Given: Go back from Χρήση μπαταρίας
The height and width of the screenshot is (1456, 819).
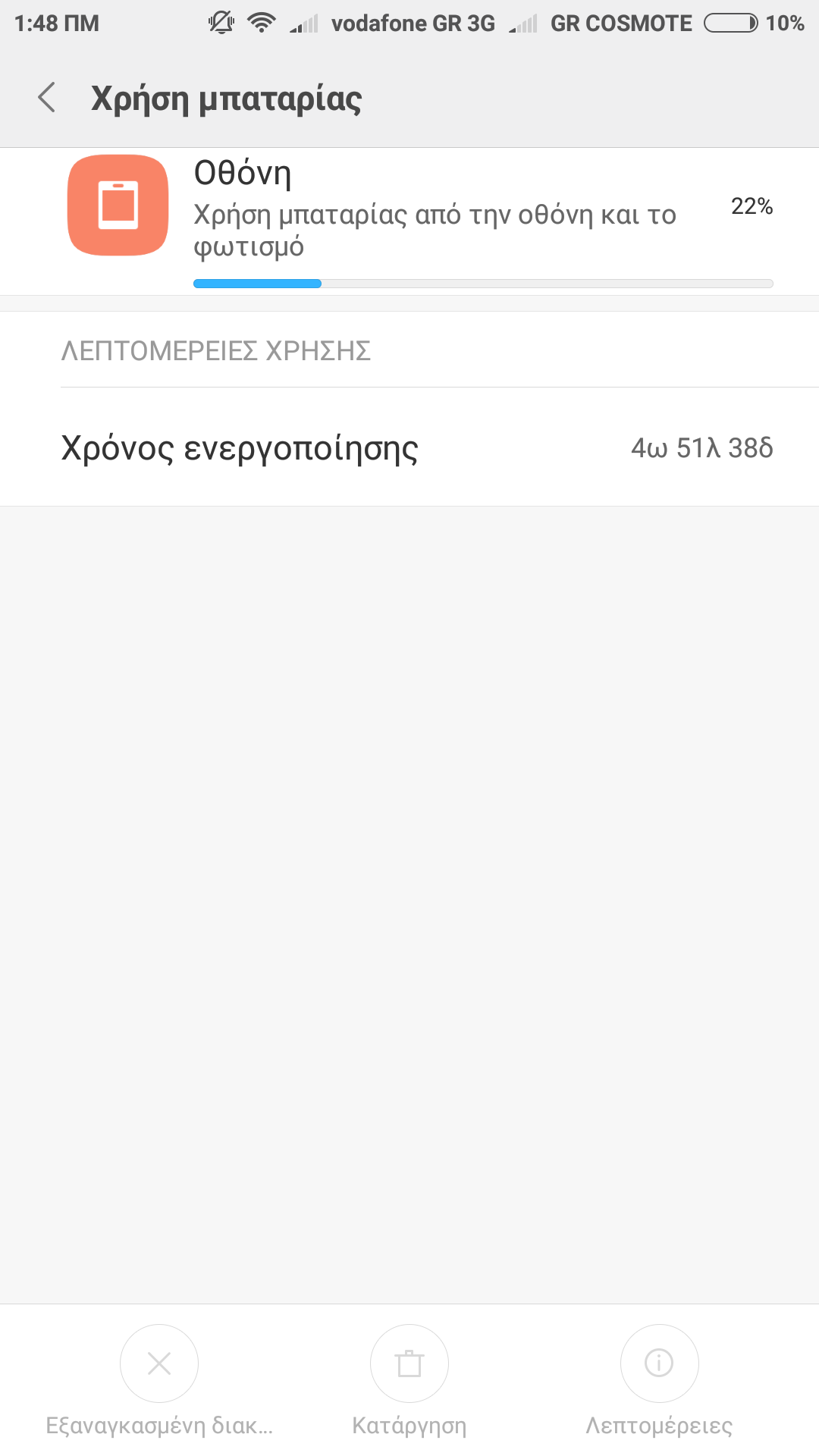Looking at the screenshot, I should (x=47, y=98).
